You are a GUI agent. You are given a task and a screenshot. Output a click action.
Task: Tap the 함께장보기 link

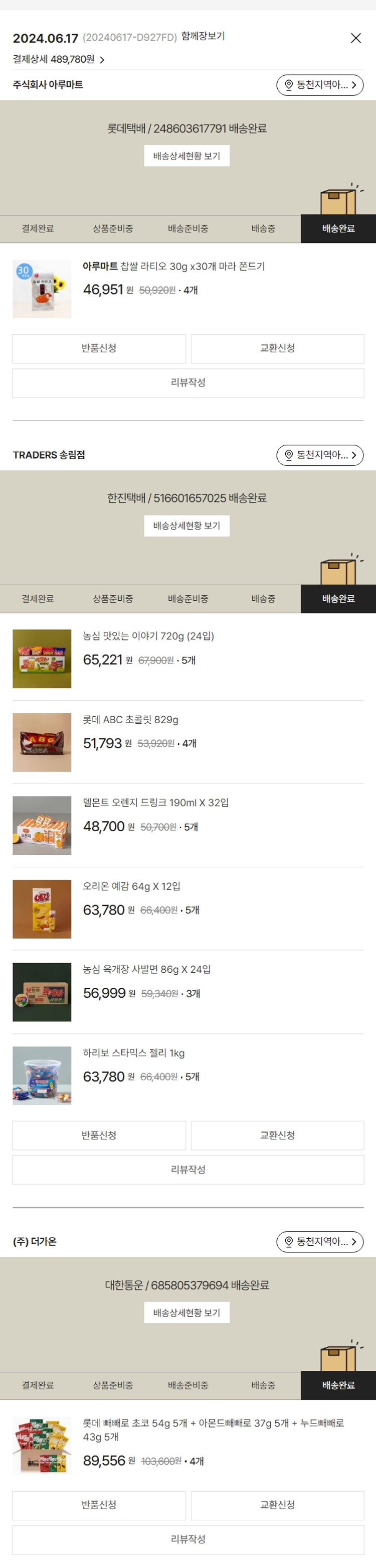click(x=203, y=37)
